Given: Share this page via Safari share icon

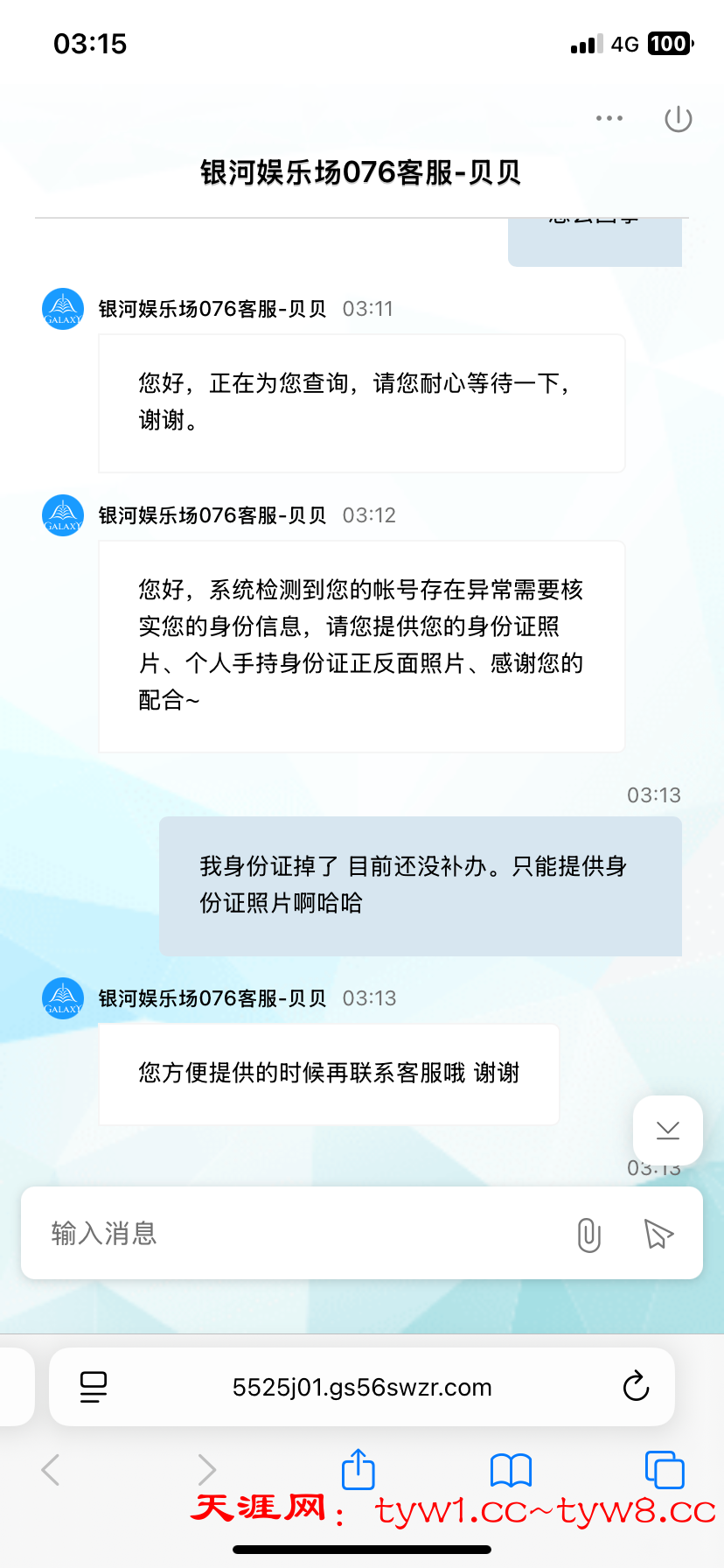Looking at the screenshot, I should 358,1469.
